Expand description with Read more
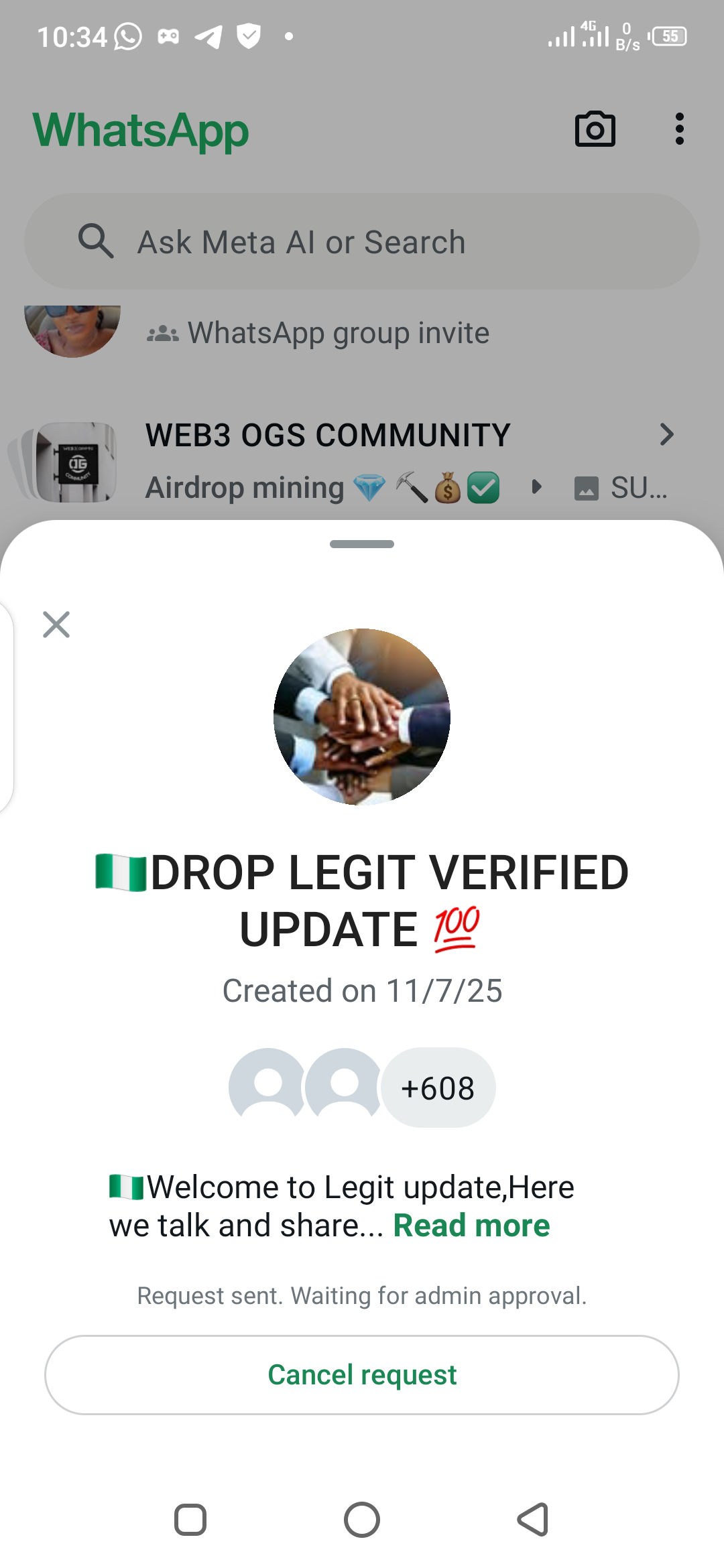The height and width of the screenshot is (1568, 724). [x=471, y=1226]
